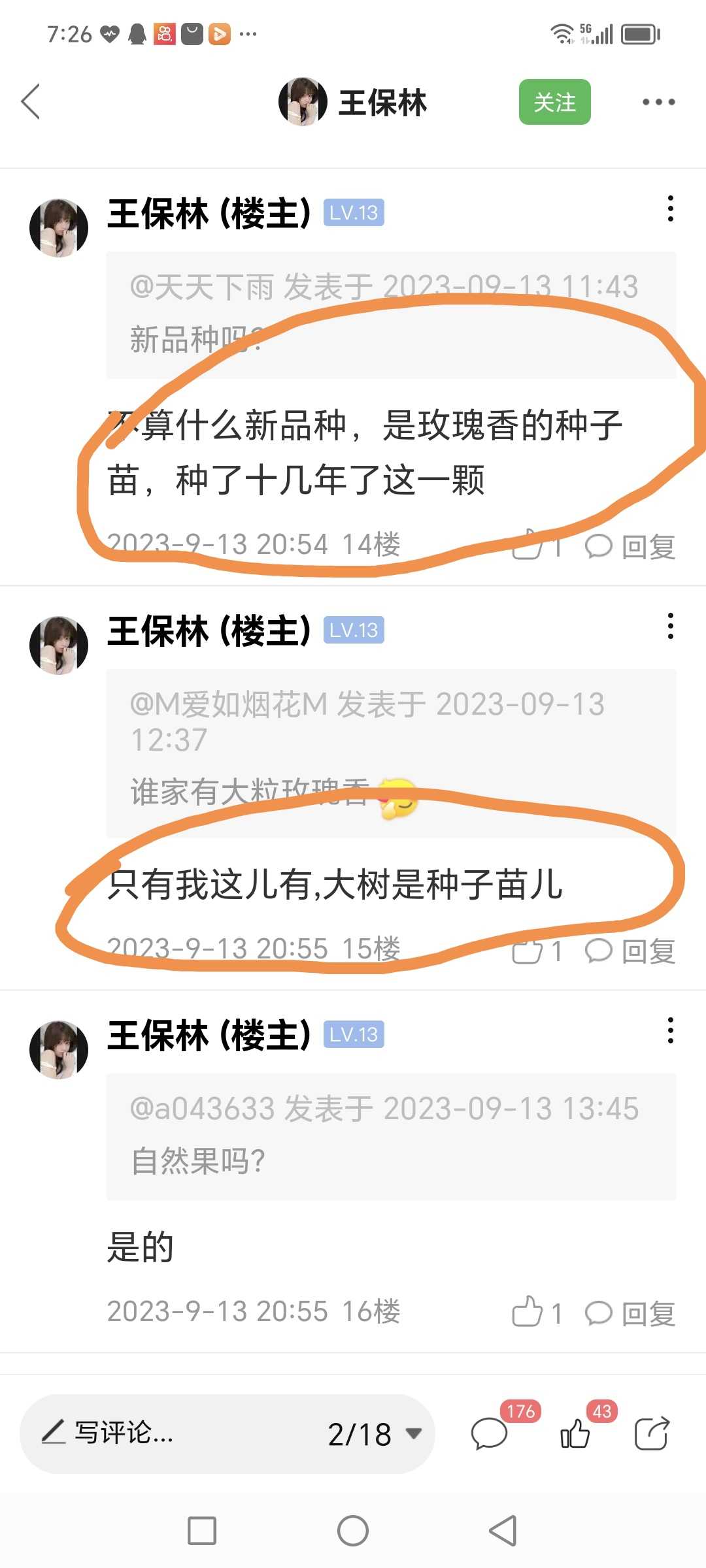
Task: Share this post via the share icon
Action: tap(652, 1433)
